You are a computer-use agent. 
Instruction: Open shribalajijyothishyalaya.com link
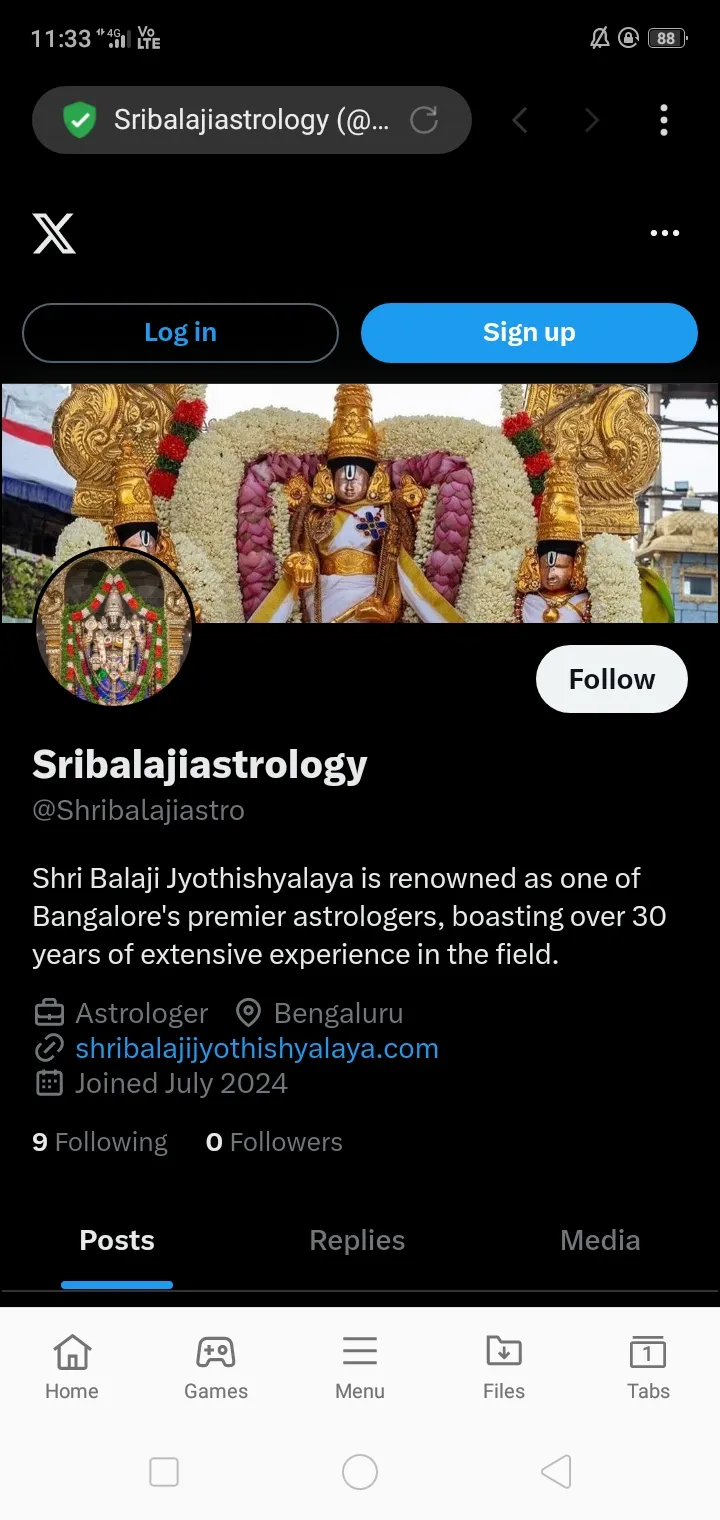click(x=257, y=1048)
